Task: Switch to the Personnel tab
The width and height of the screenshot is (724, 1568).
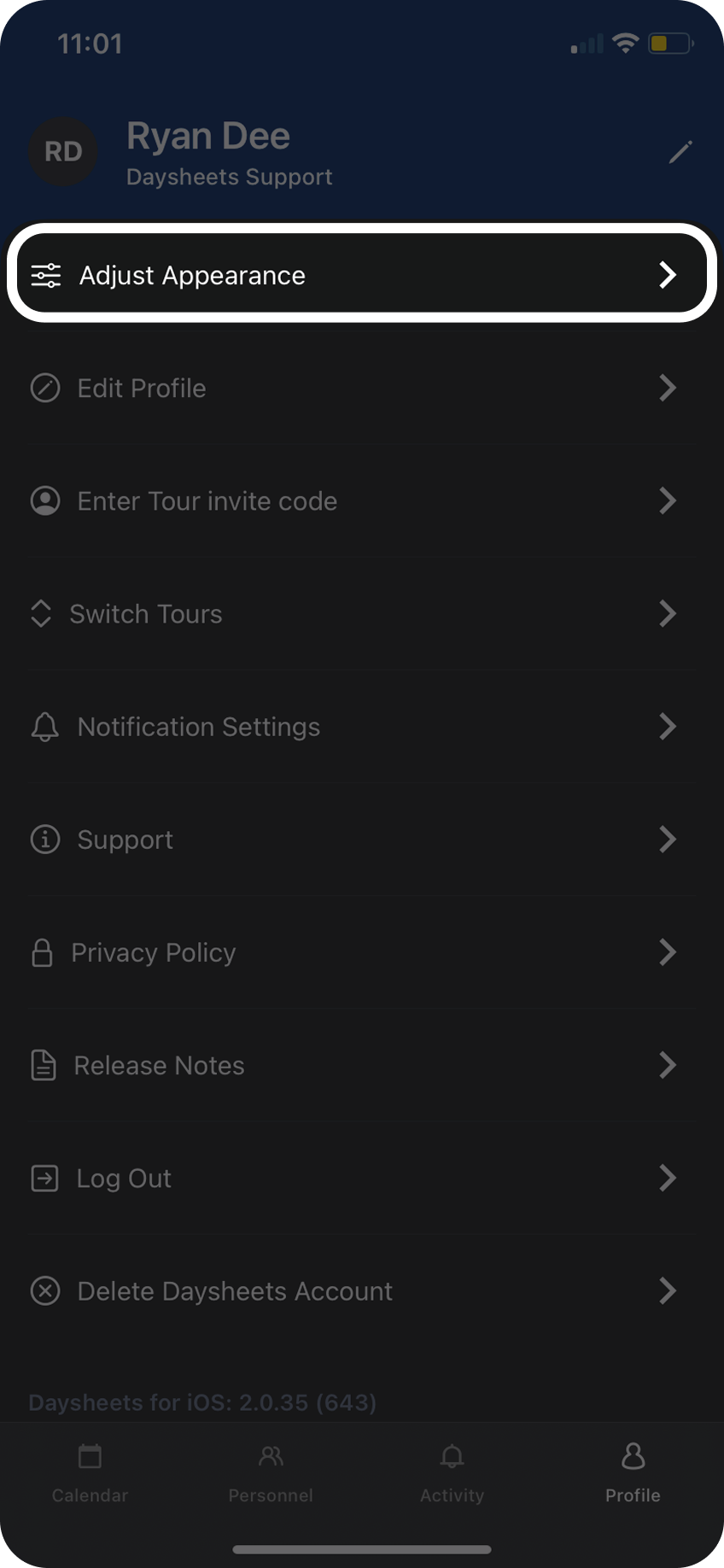Action: point(271,1472)
